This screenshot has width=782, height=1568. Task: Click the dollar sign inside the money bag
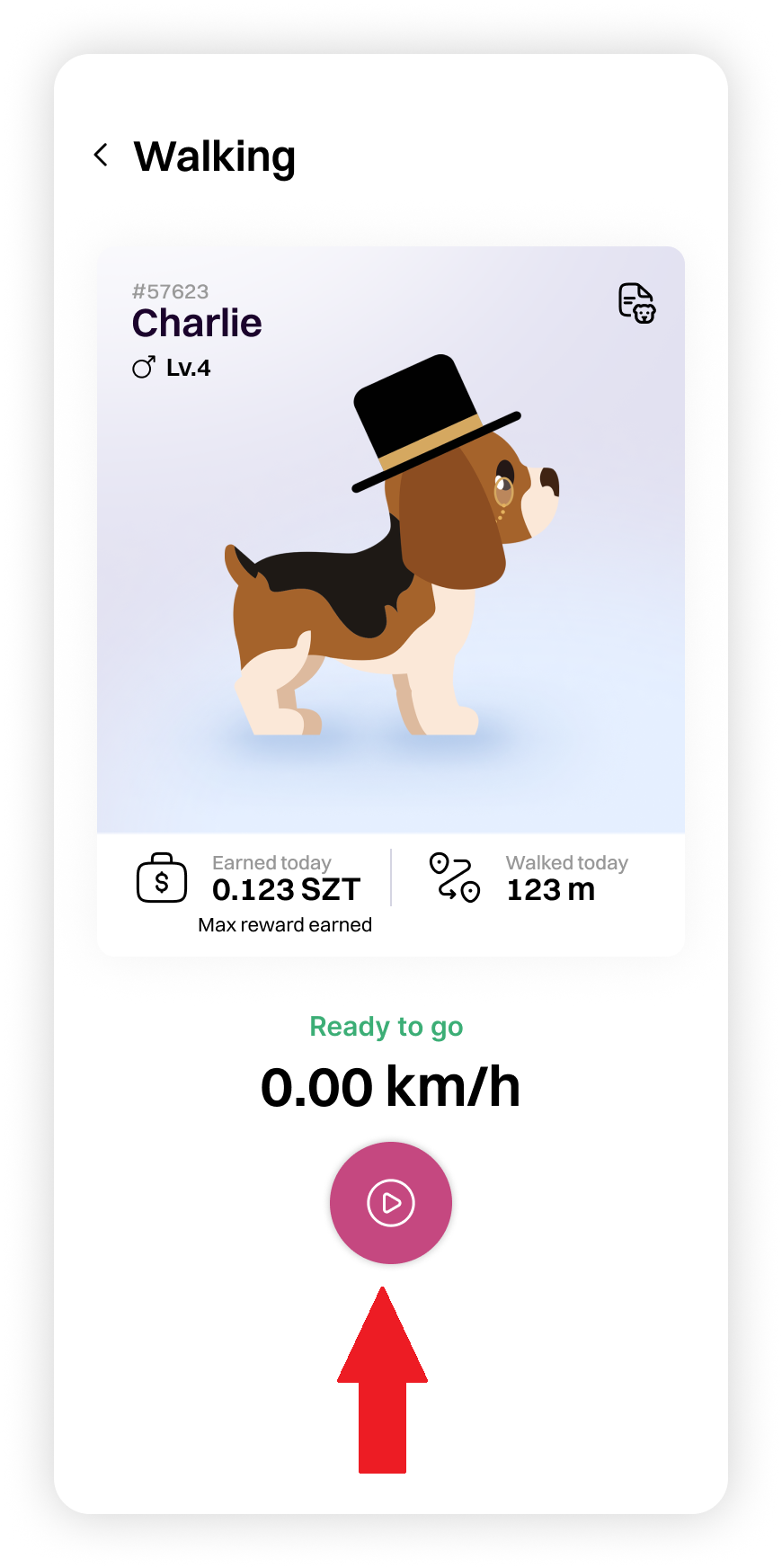162,881
